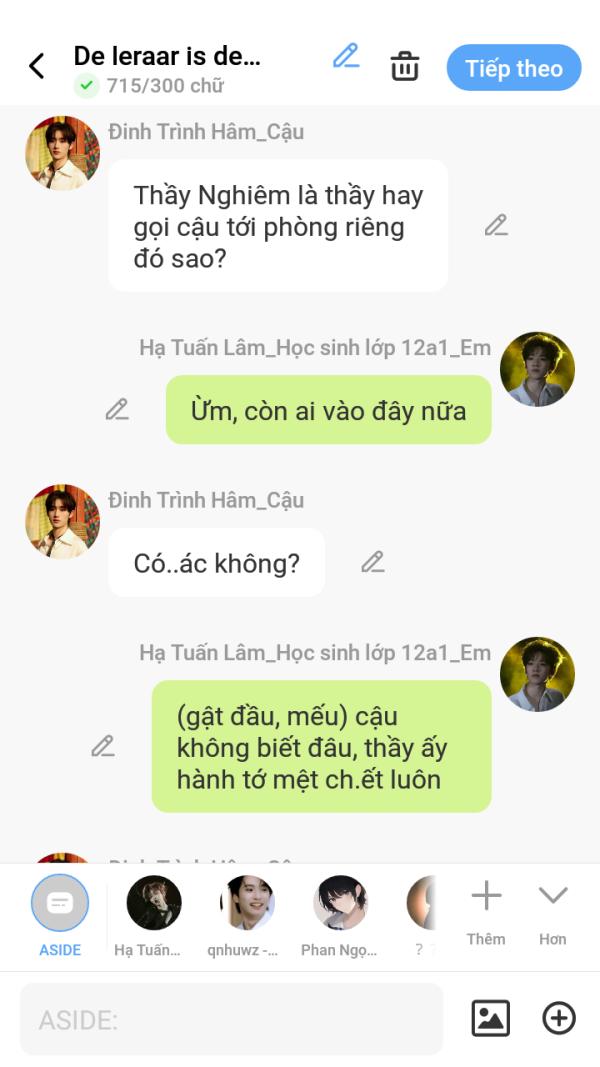Viewport: 600px width, 1067px height.
Task: Edit the message "Thầy Nghiêm là thầy hay..."
Action: pyautogui.click(x=497, y=225)
